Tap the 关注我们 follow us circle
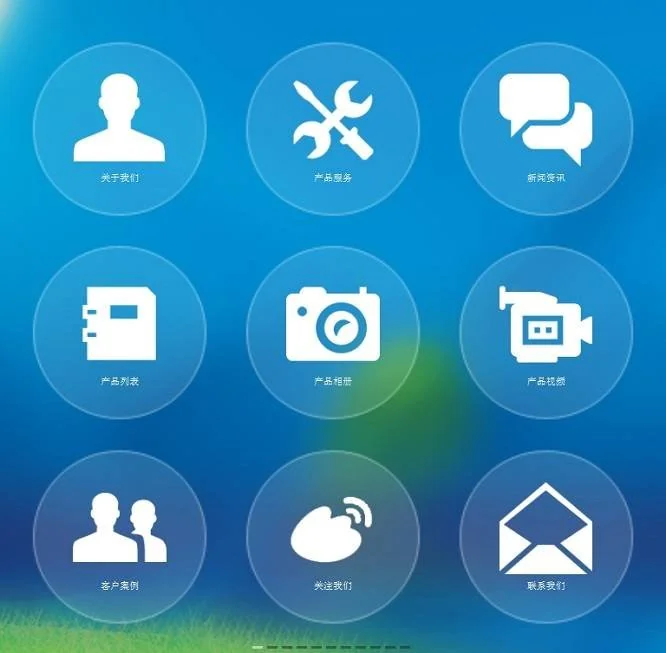This screenshot has width=666, height=653. tap(333, 536)
